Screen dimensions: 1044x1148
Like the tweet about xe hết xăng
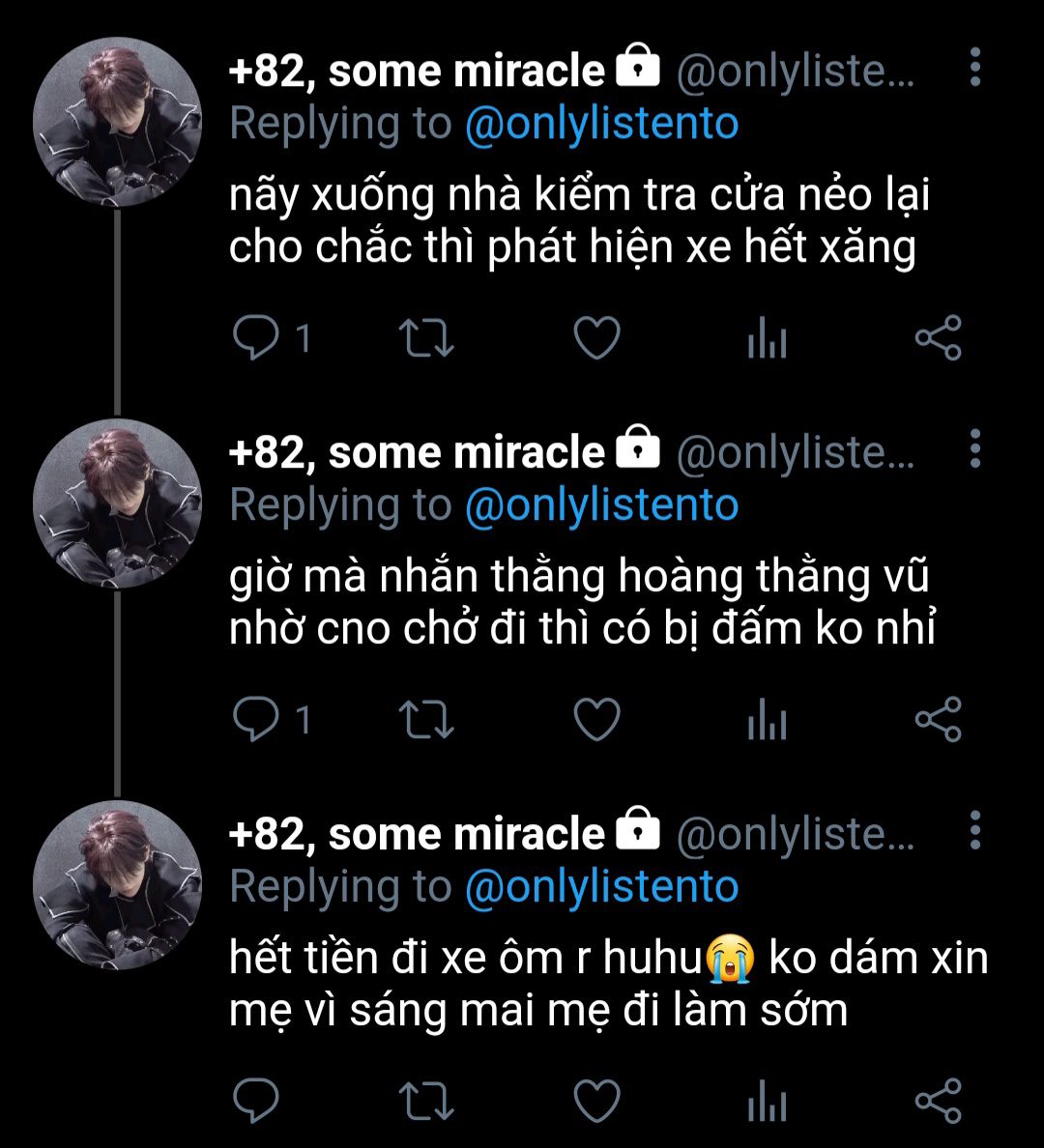click(596, 338)
